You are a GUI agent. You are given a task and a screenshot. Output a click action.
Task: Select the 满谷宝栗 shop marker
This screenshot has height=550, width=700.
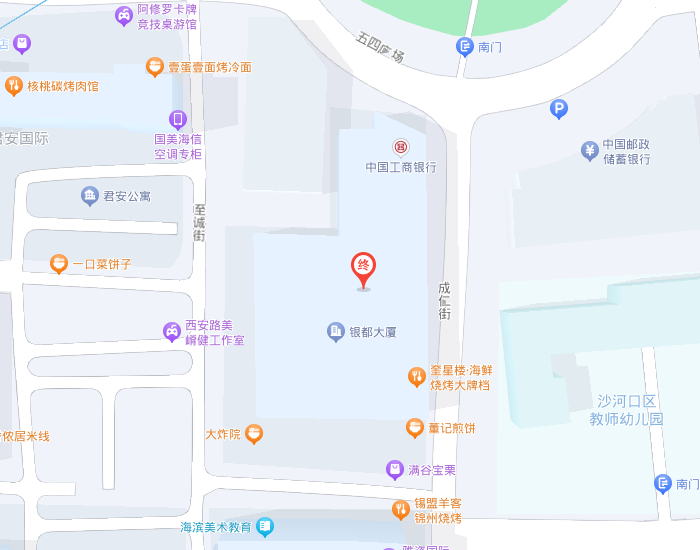pyautogui.click(x=396, y=469)
